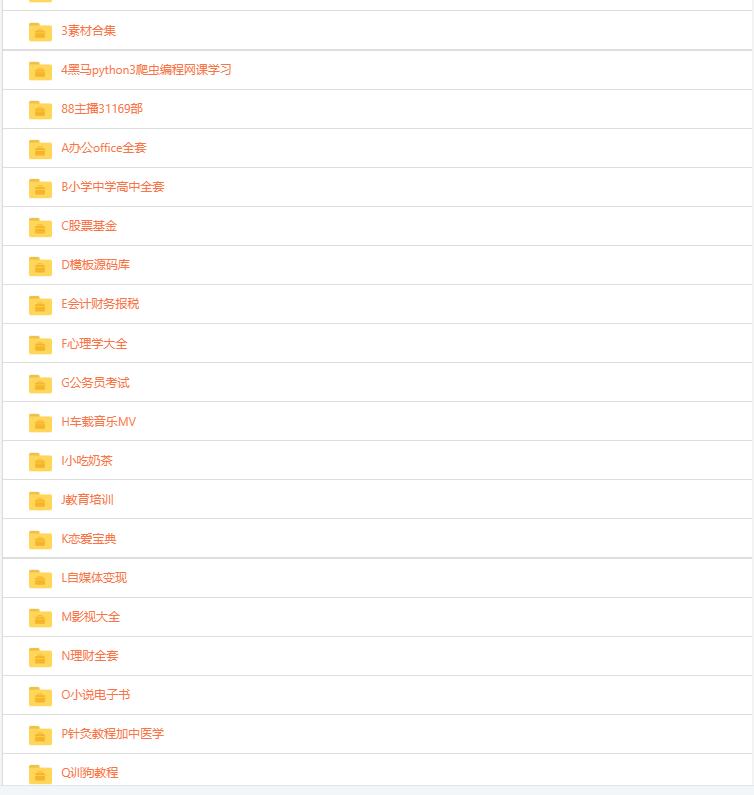Open the A办公office全套 folder

click(103, 148)
